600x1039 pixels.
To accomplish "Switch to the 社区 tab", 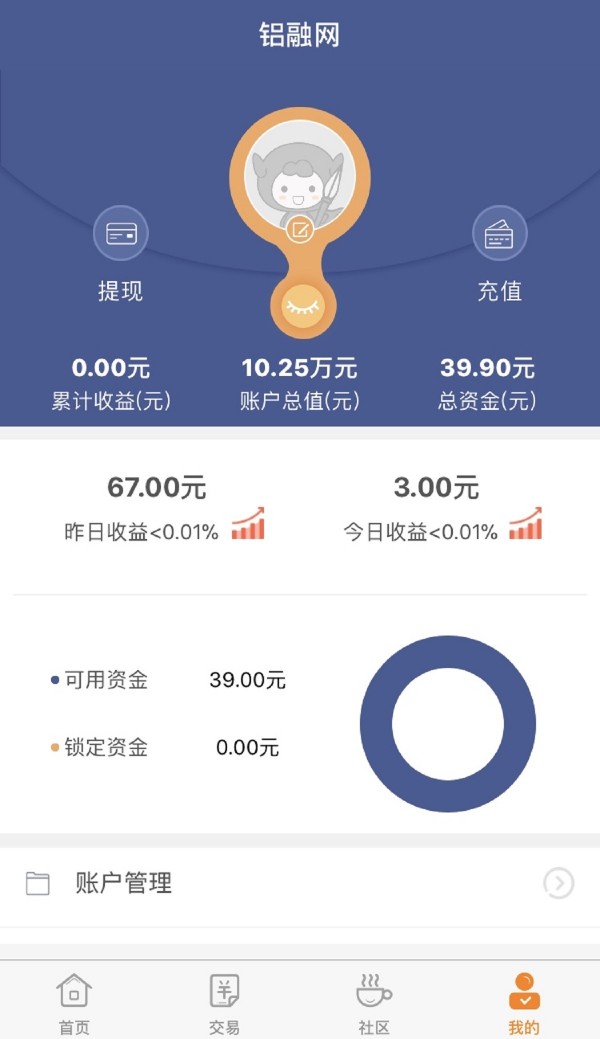I will tap(374, 1002).
